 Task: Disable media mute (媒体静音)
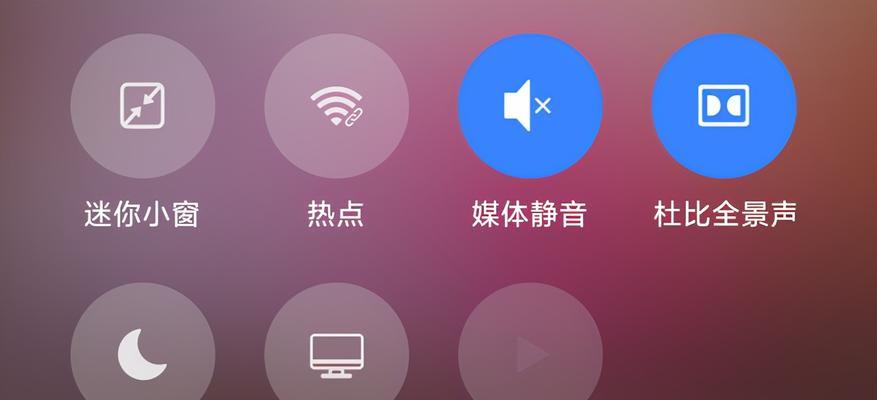[530, 106]
